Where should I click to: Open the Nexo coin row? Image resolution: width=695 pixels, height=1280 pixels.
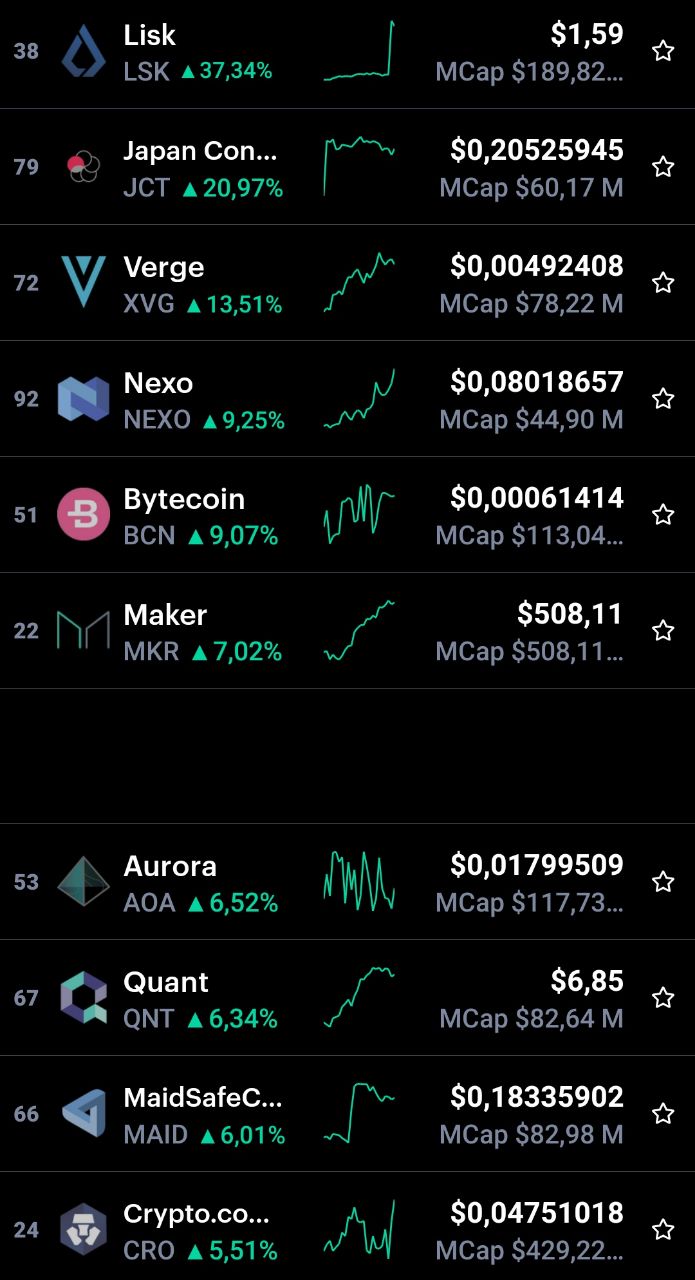point(347,399)
